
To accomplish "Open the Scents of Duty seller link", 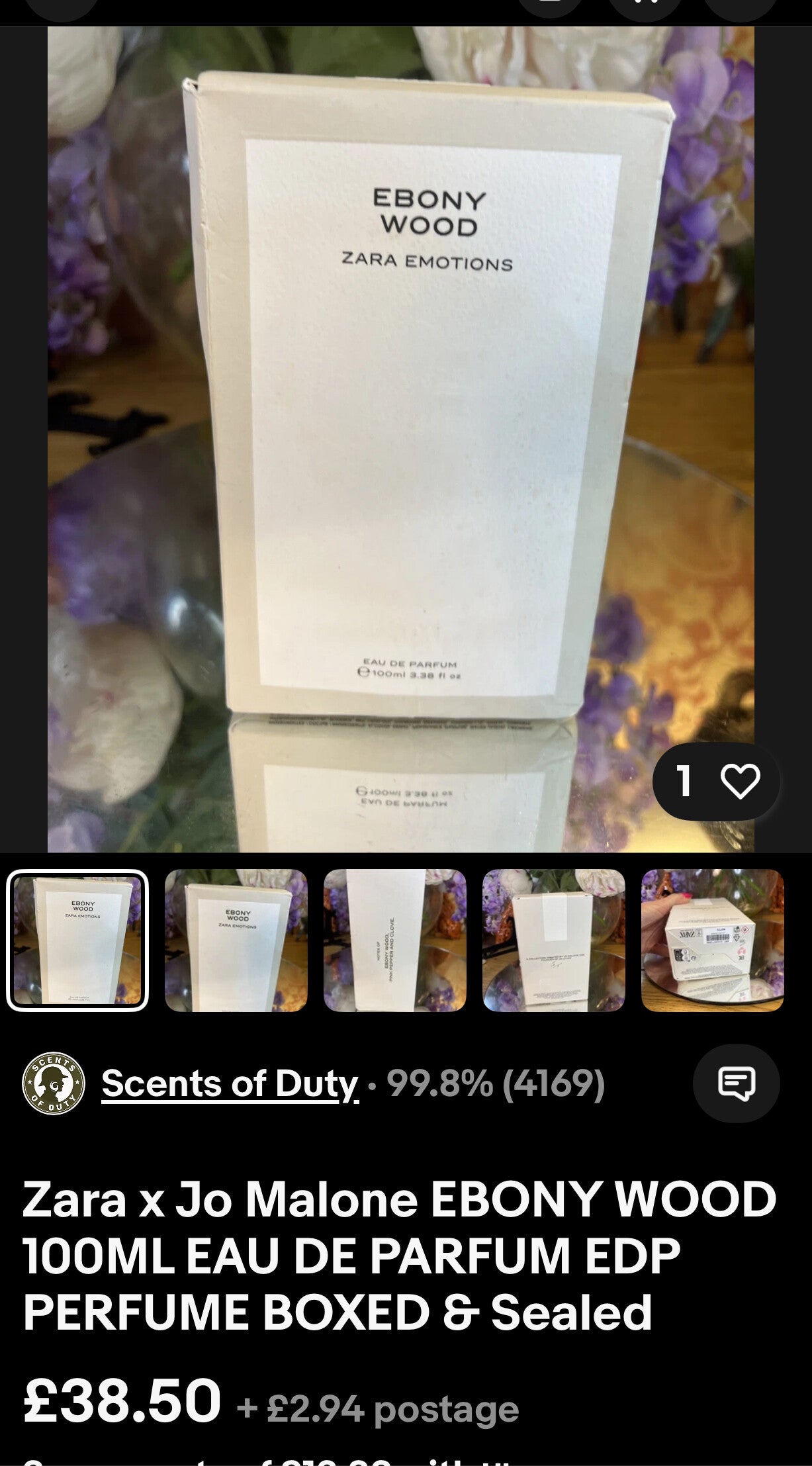I will [x=230, y=1084].
